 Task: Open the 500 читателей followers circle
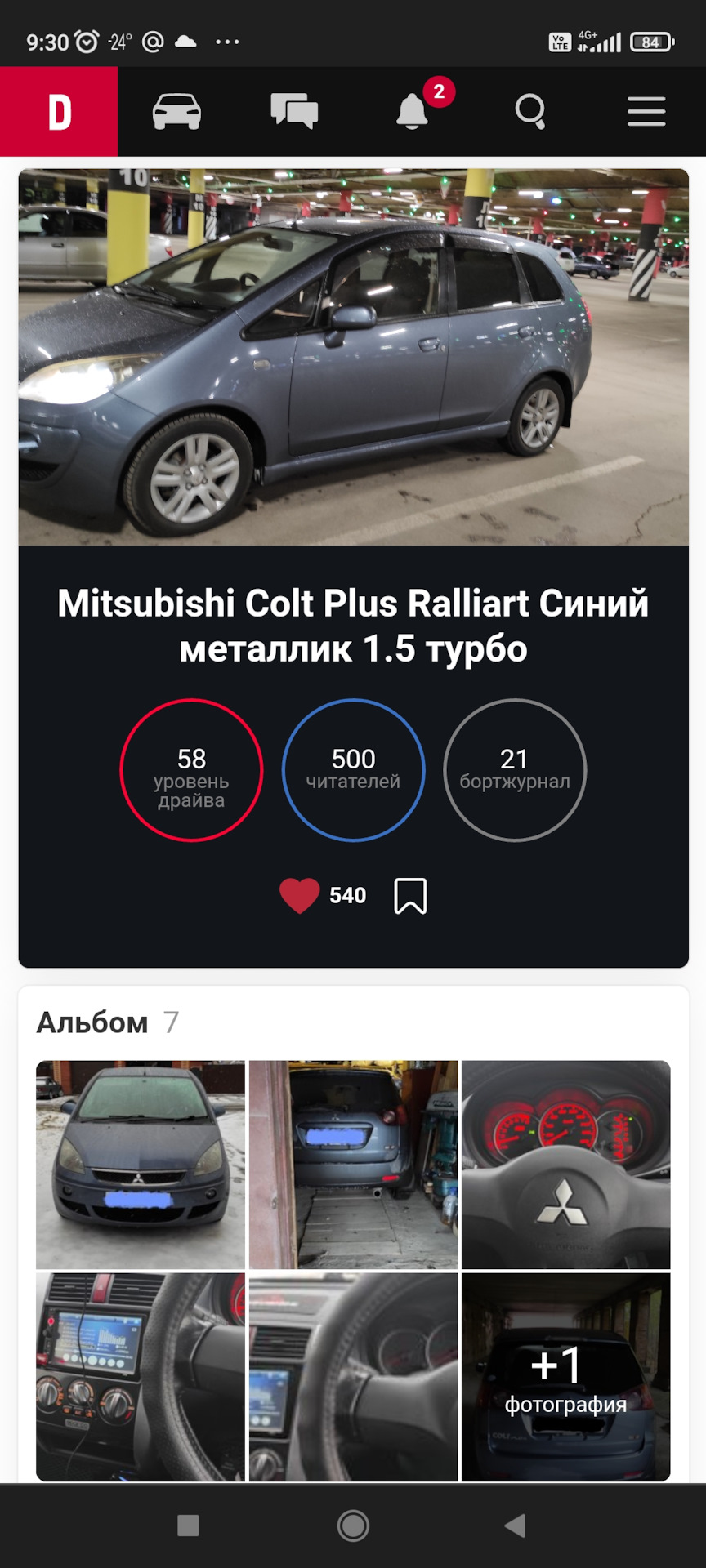click(353, 770)
